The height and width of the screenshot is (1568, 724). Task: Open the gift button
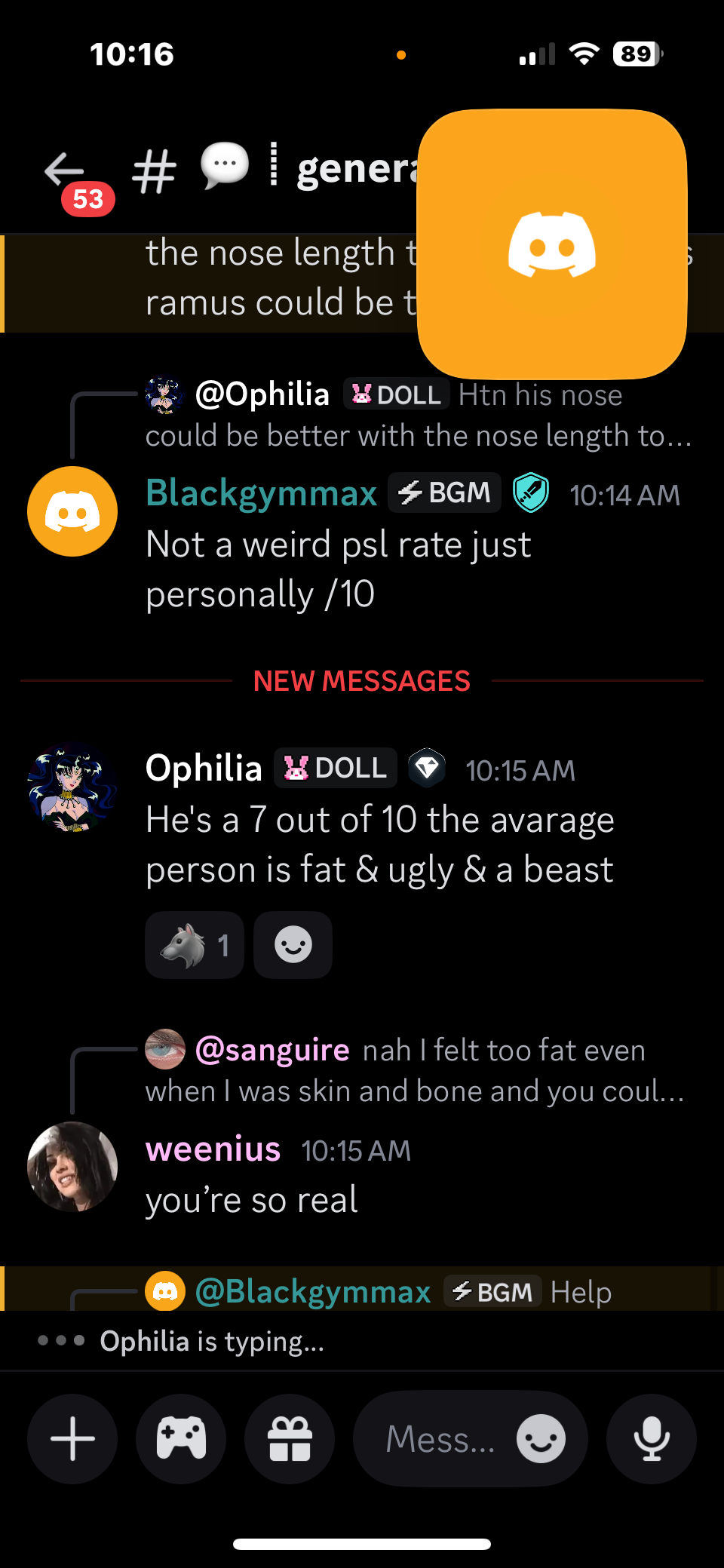click(290, 1439)
